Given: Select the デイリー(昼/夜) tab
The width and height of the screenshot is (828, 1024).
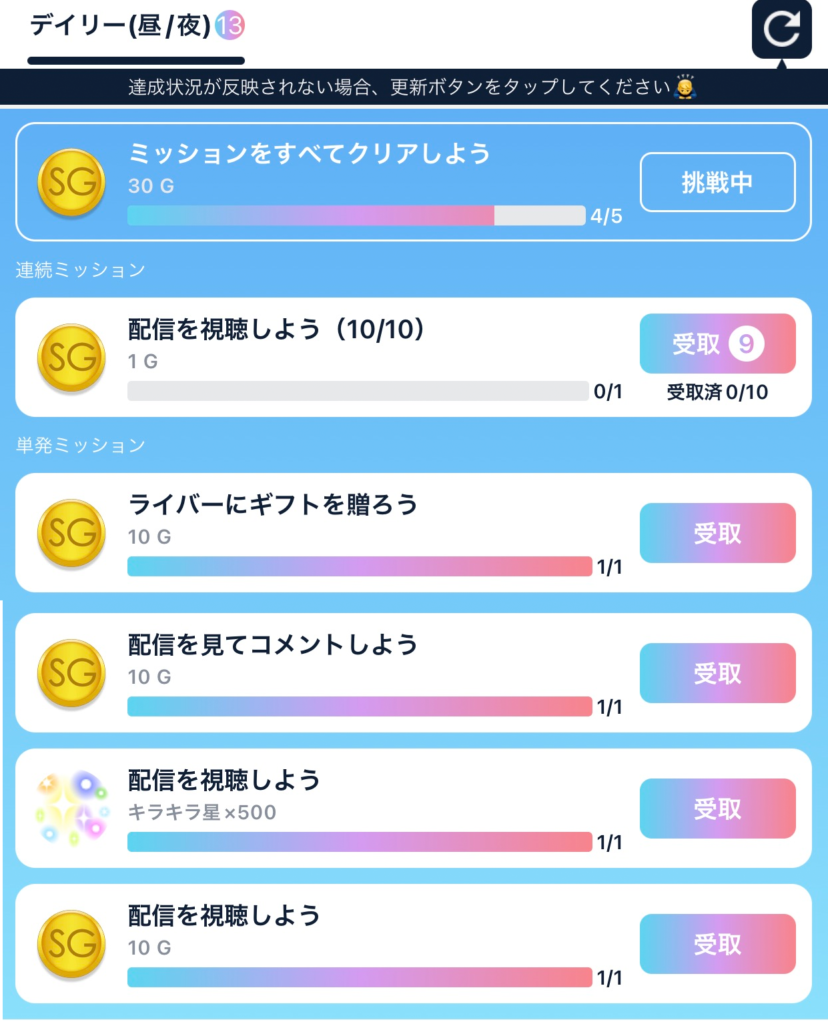Looking at the screenshot, I should tap(135, 27).
